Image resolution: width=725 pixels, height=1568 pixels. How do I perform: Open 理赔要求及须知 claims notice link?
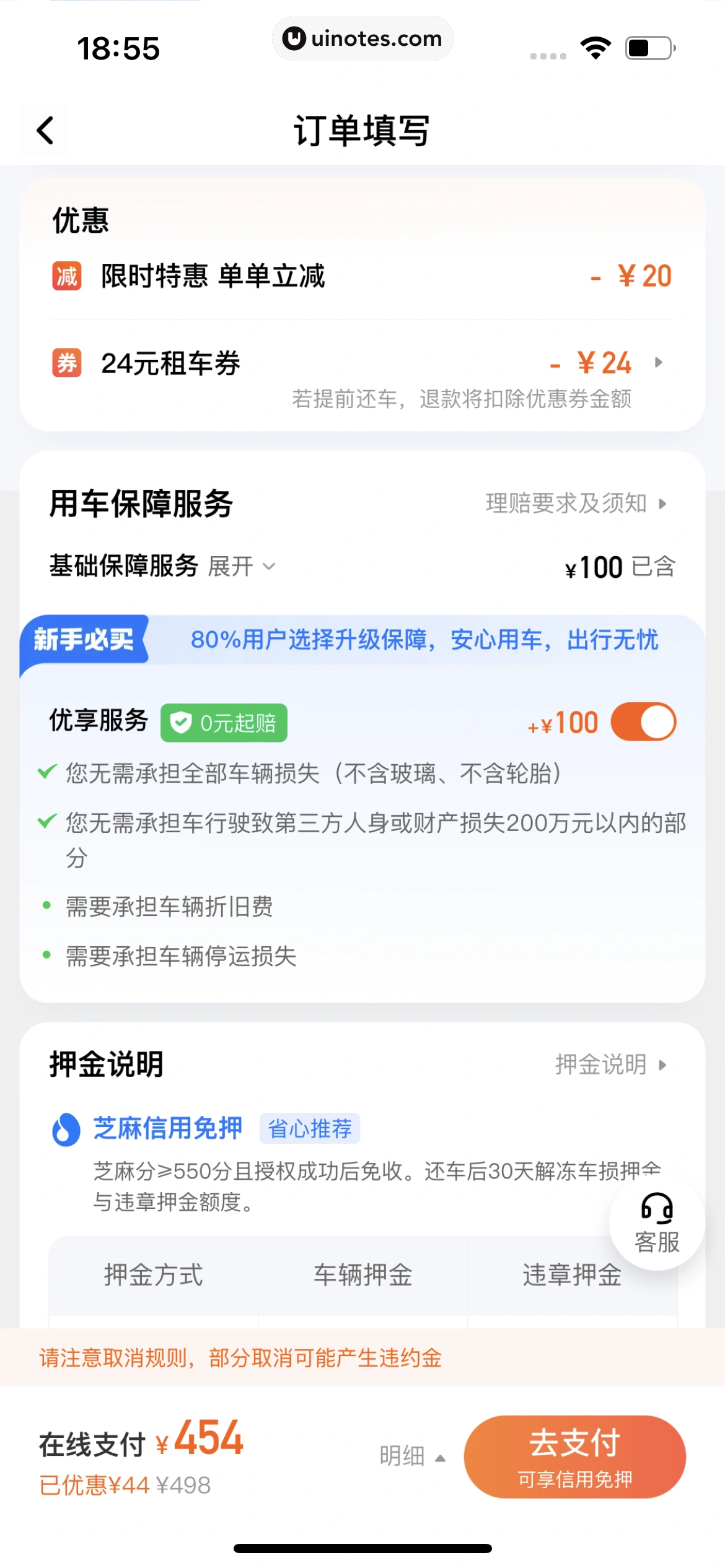click(568, 504)
